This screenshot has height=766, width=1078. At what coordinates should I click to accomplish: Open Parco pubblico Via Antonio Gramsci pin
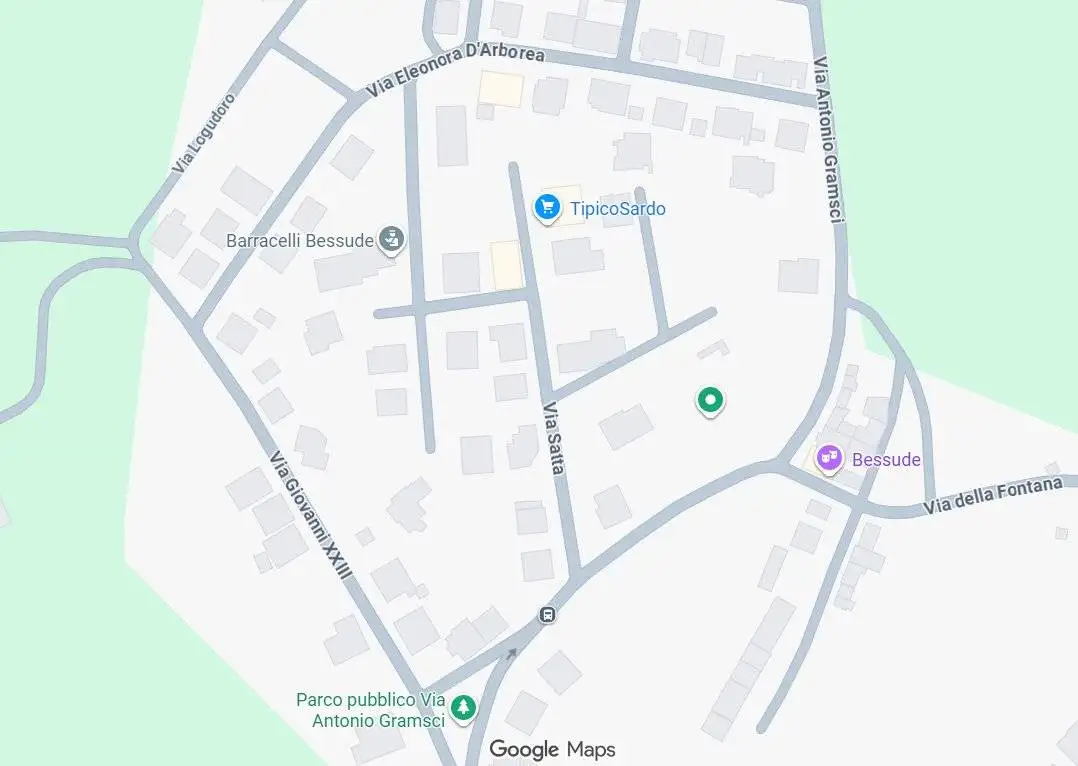point(463,708)
